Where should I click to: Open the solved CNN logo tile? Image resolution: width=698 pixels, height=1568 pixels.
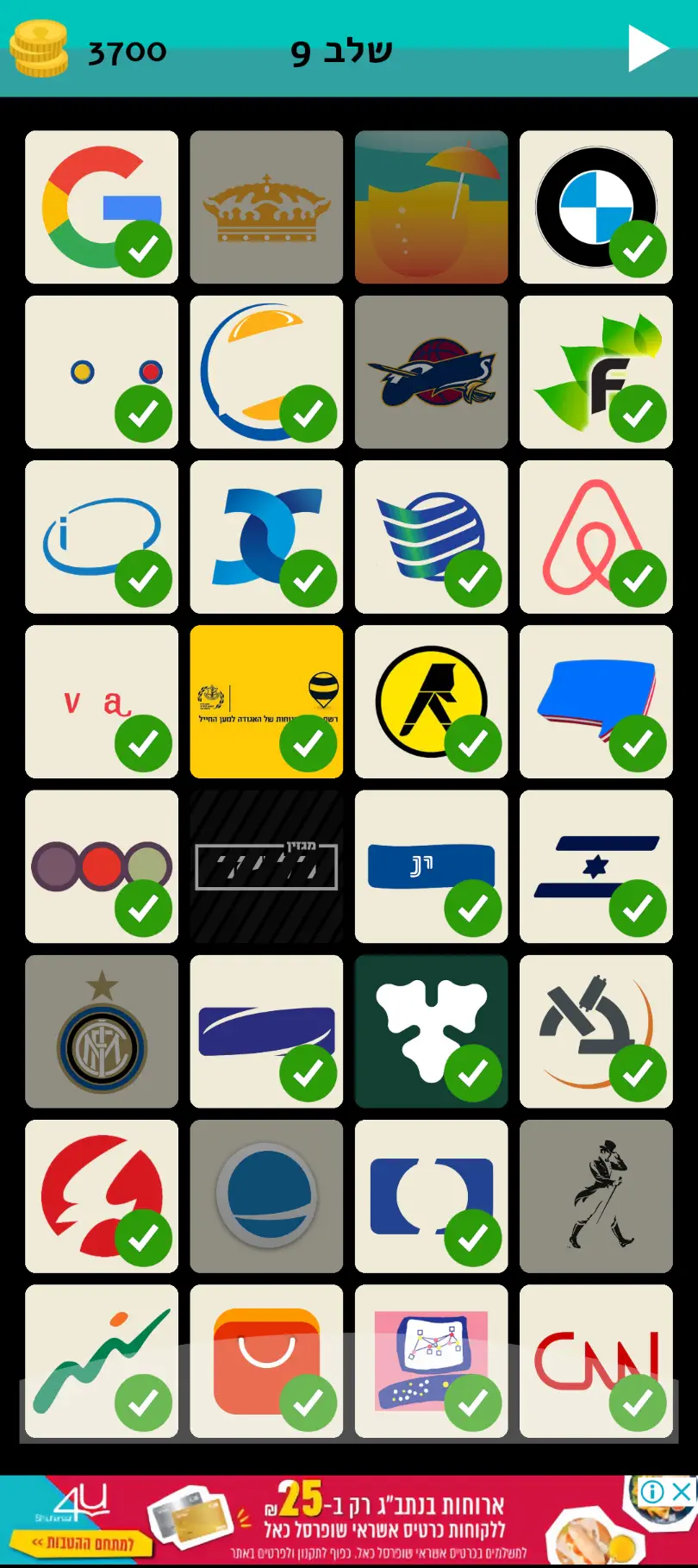[595, 1361]
